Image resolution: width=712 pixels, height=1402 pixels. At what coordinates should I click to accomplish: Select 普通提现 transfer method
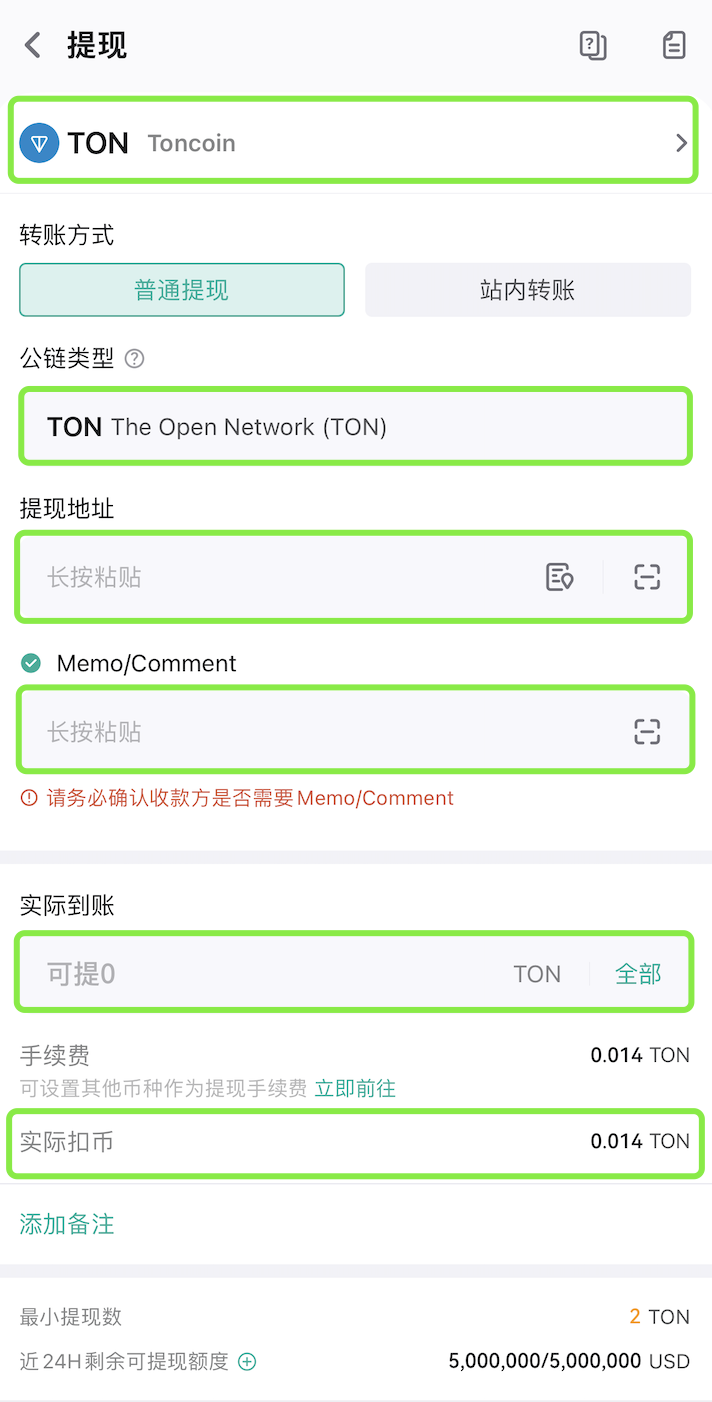[x=182, y=290]
